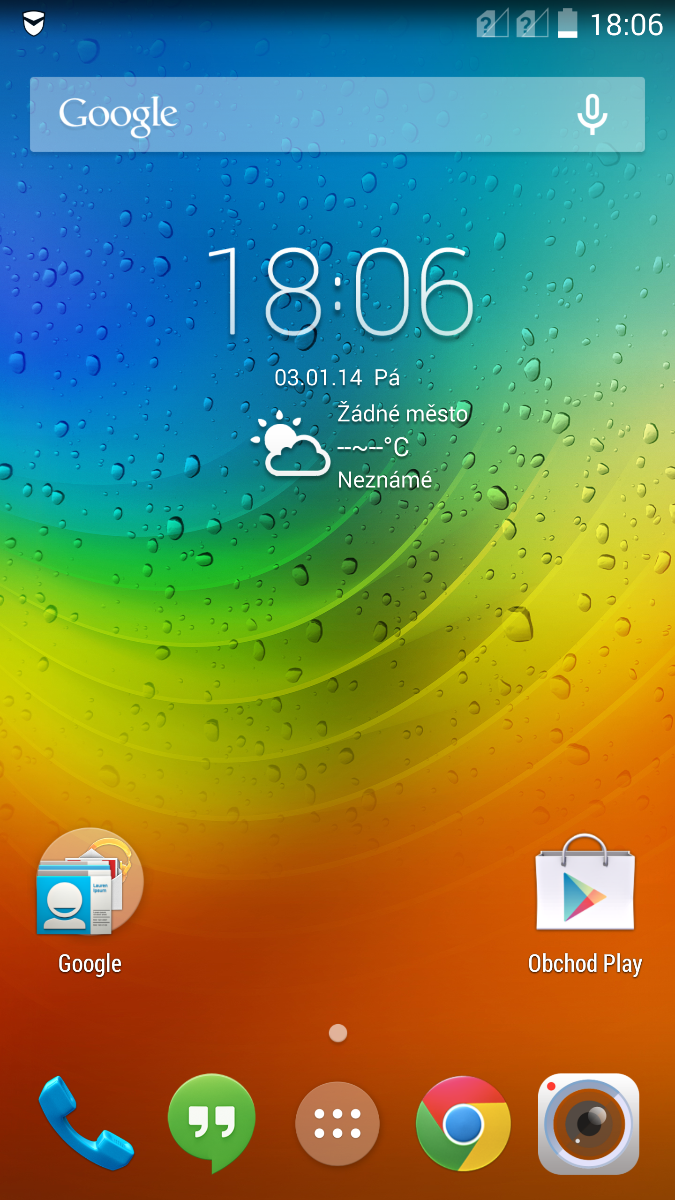
Task: Start voice search with the microphone
Action: pyautogui.click(x=592, y=115)
